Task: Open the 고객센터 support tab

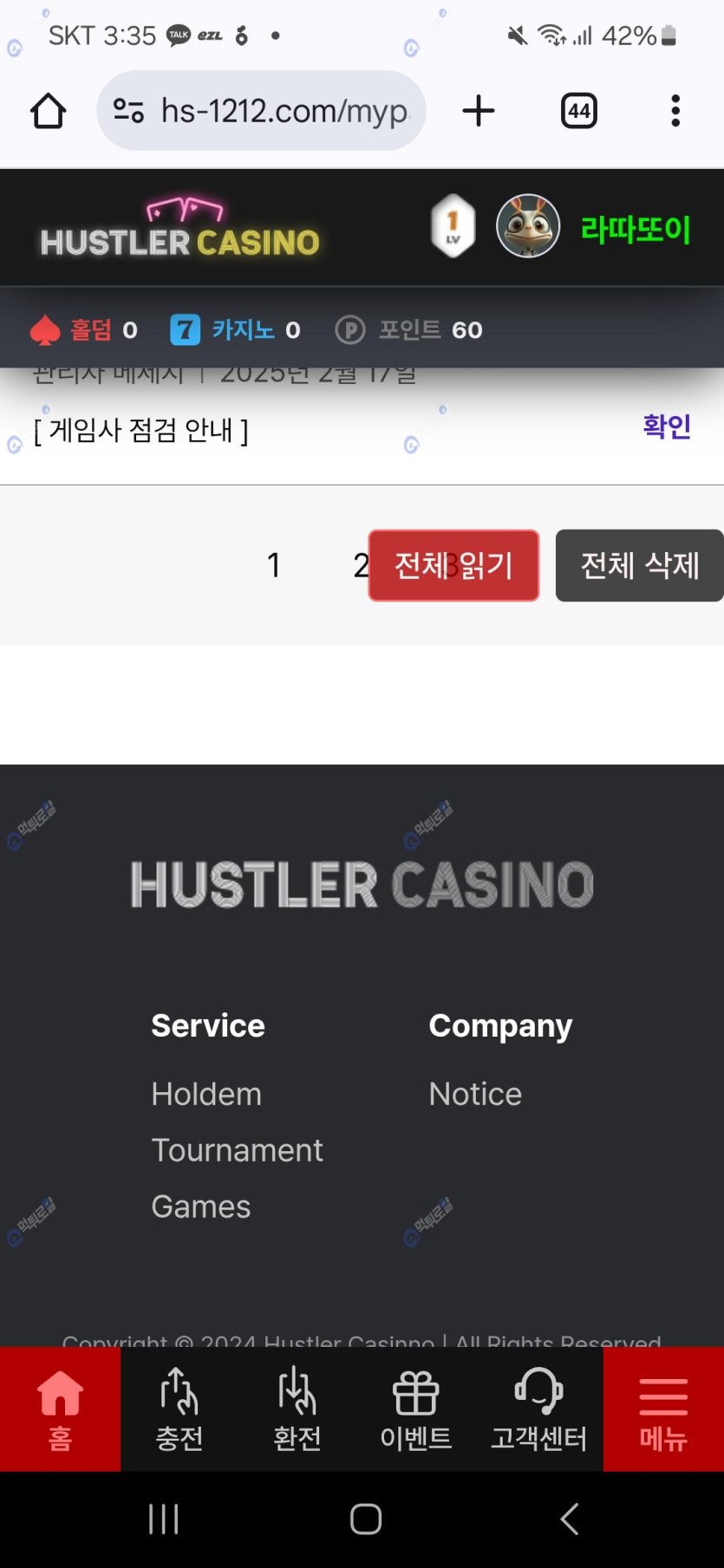Action: tap(538, 1409)
